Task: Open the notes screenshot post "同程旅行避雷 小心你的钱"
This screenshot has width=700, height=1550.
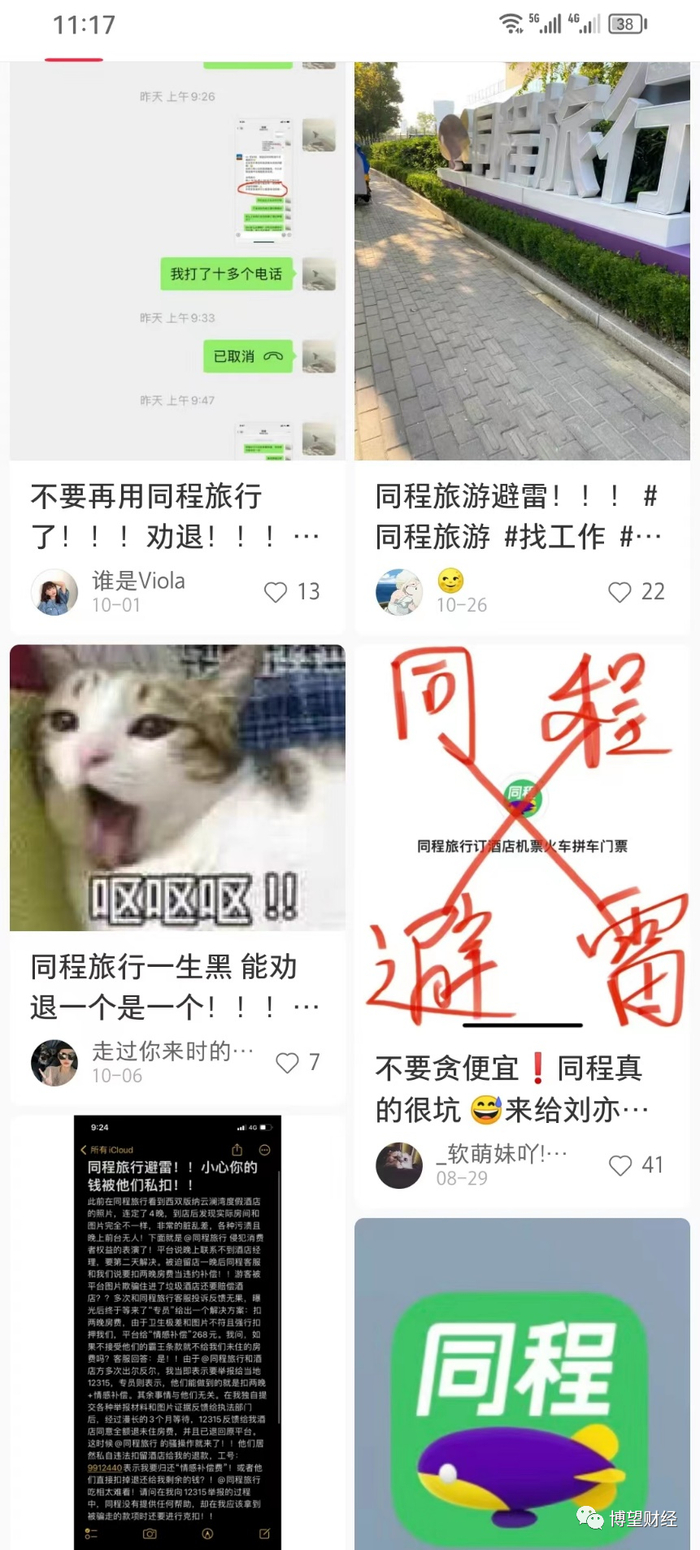Action: click(x=177, y=1330)
